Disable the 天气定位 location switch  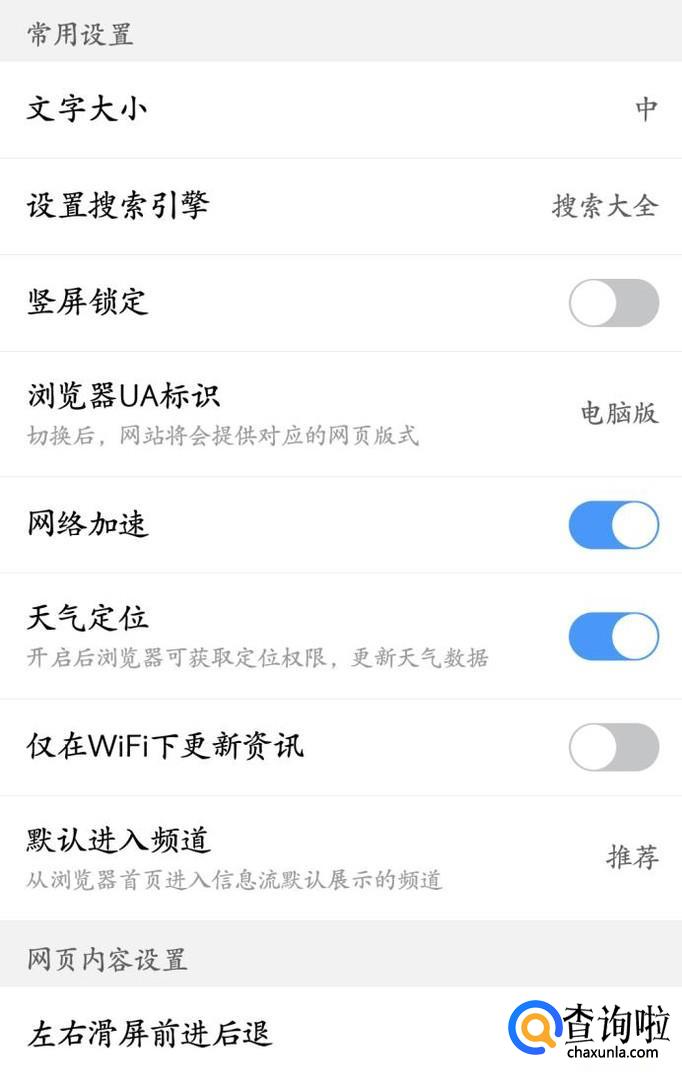point(613,637)
